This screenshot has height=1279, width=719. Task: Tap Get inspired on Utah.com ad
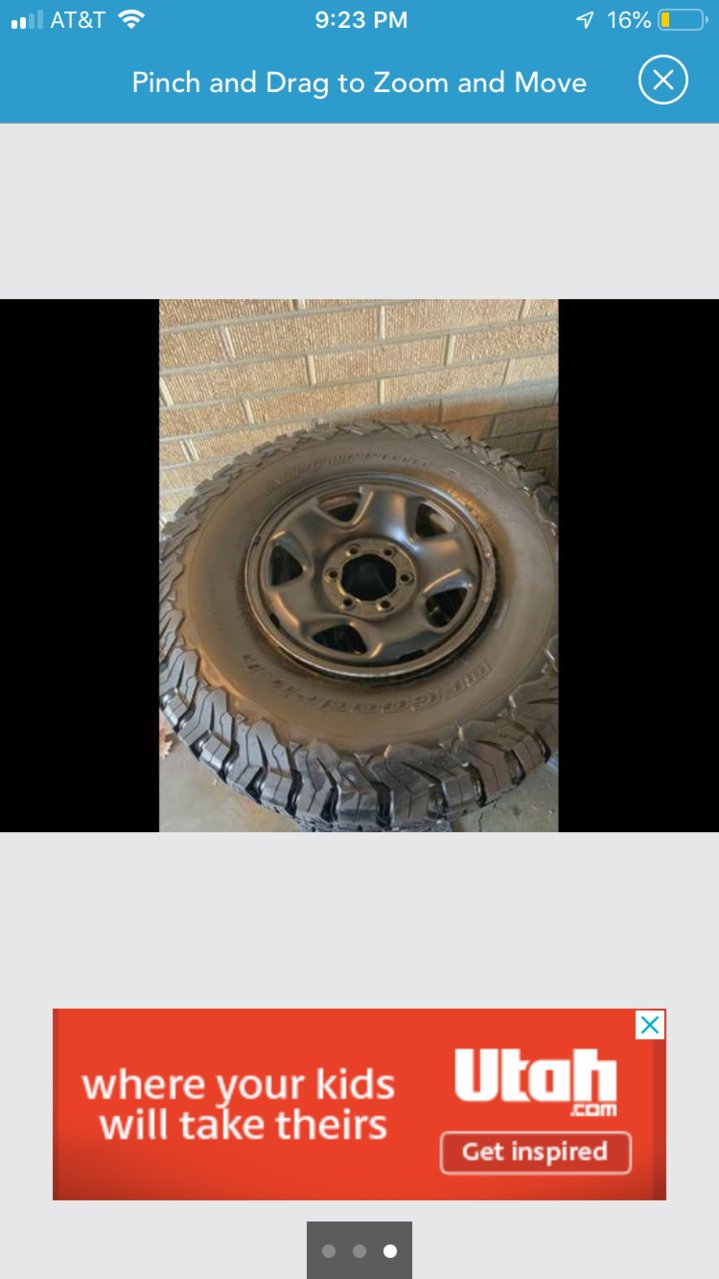click(x=535, y=1152)
